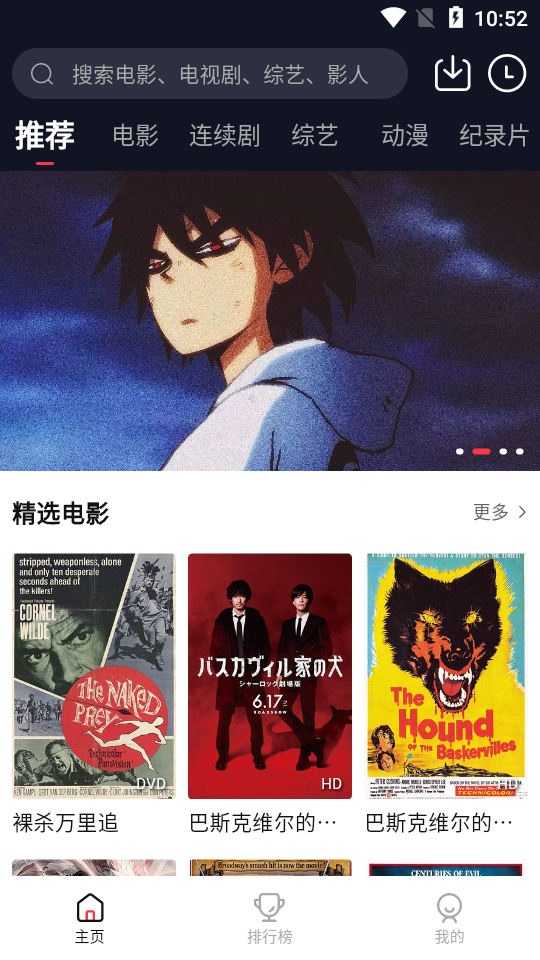Screen dimensions: 540x960
Task: Go to 主页 in bottom navigation
Action: point(90,918)
